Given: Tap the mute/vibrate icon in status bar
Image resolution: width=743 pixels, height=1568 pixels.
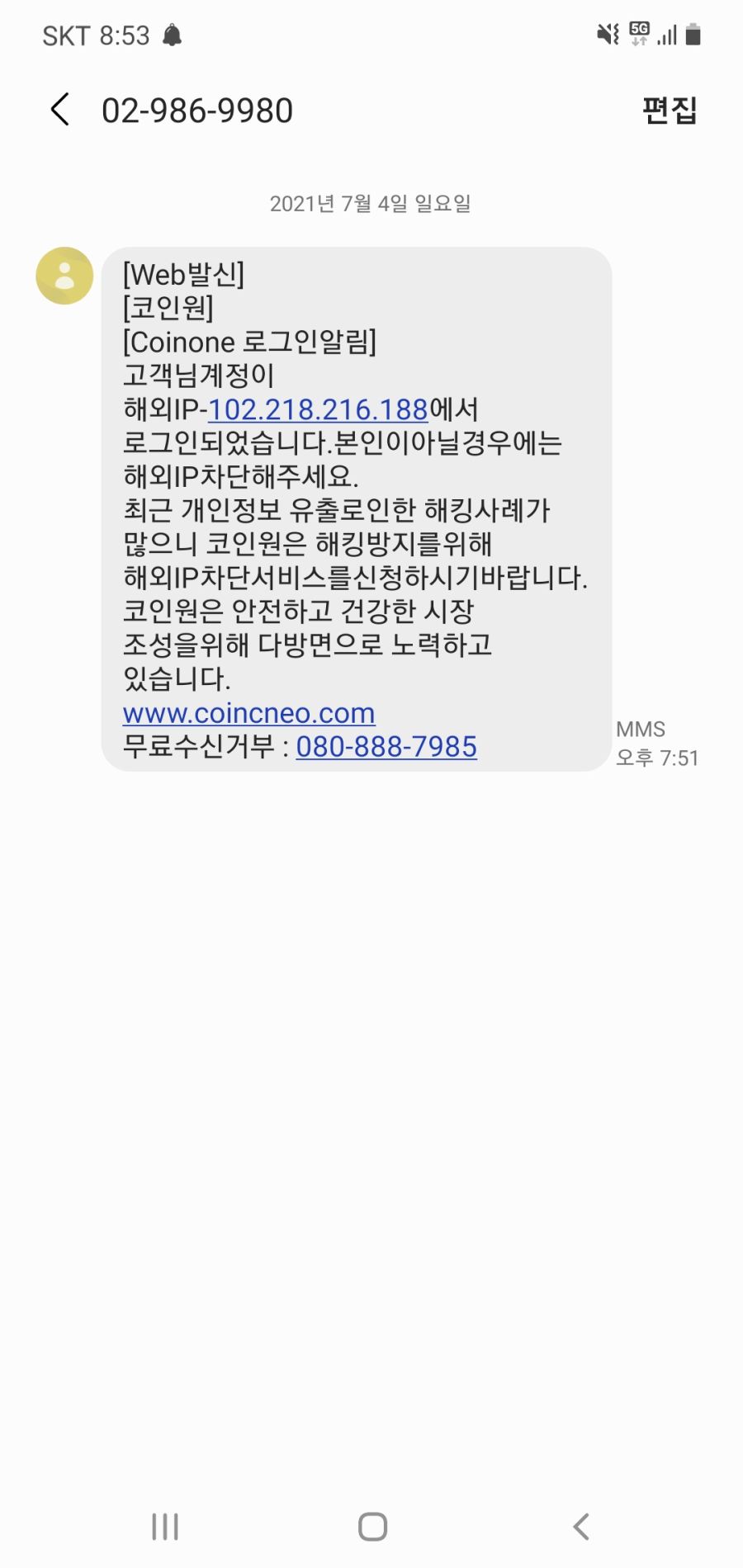Looking at the screenshot, I should (605, 33).
